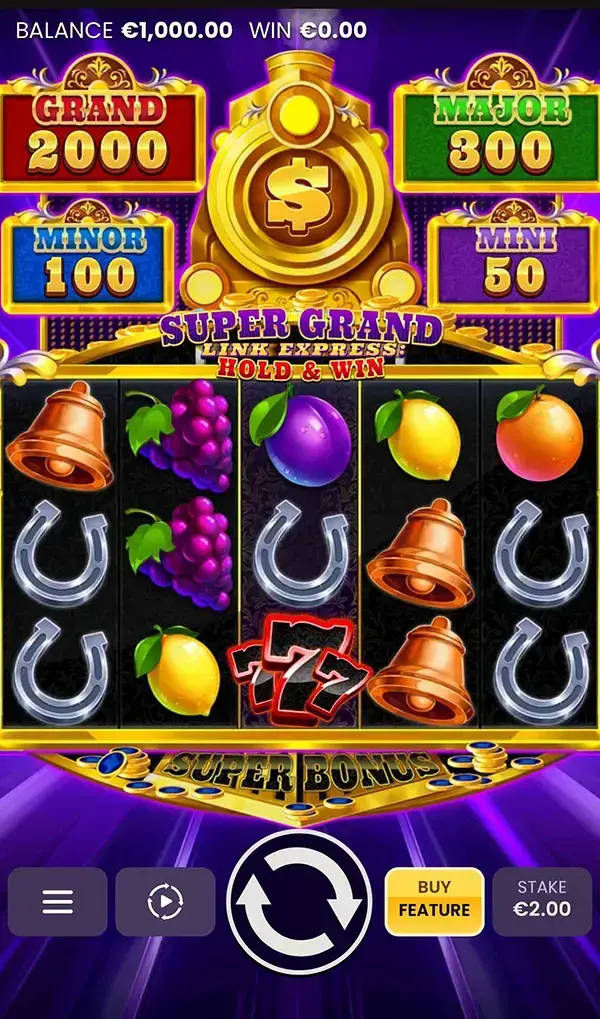Tap the Buy Feature button

(434, 900)
